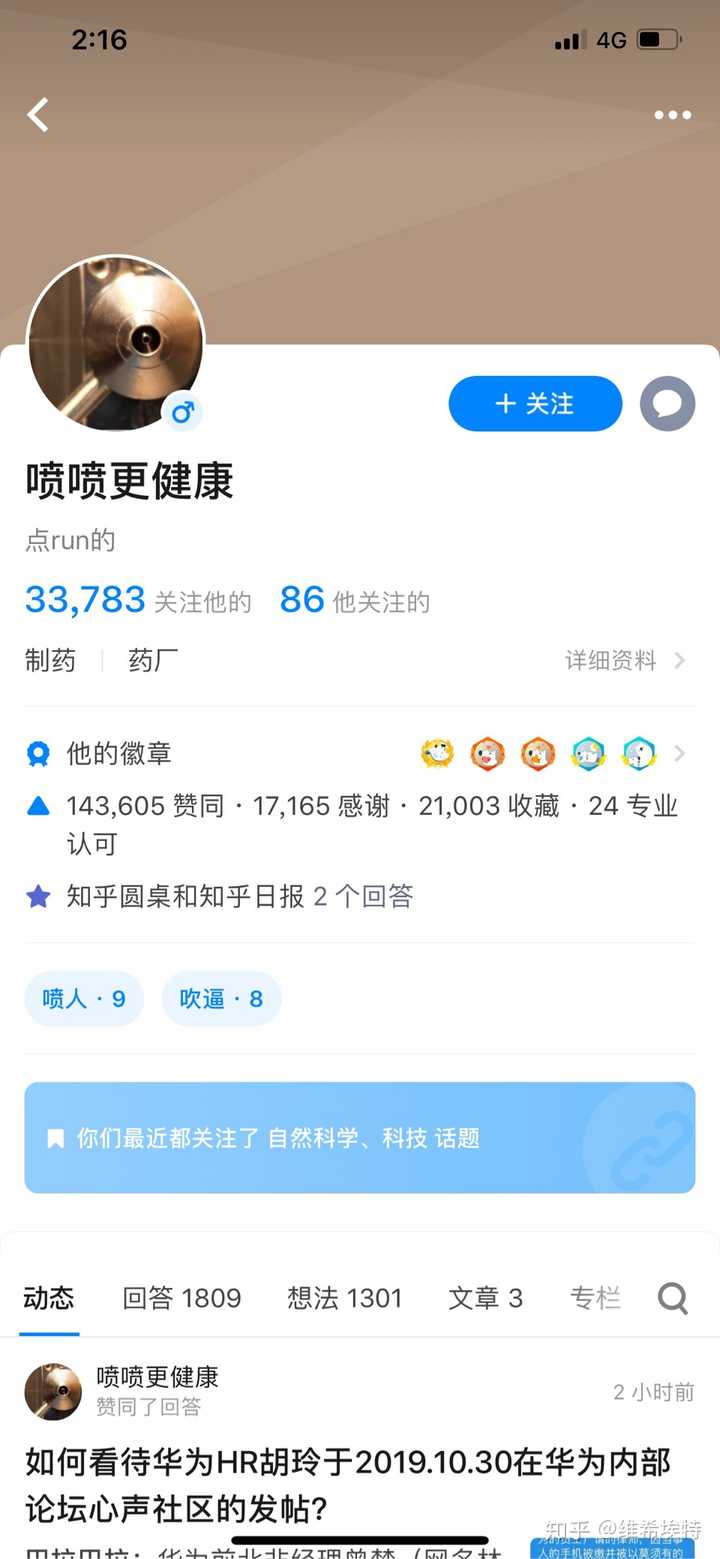The width and height of the screenshot is (720, 1559).
Task: Click the male gender icon on the avatar
Action: (182, 412)
